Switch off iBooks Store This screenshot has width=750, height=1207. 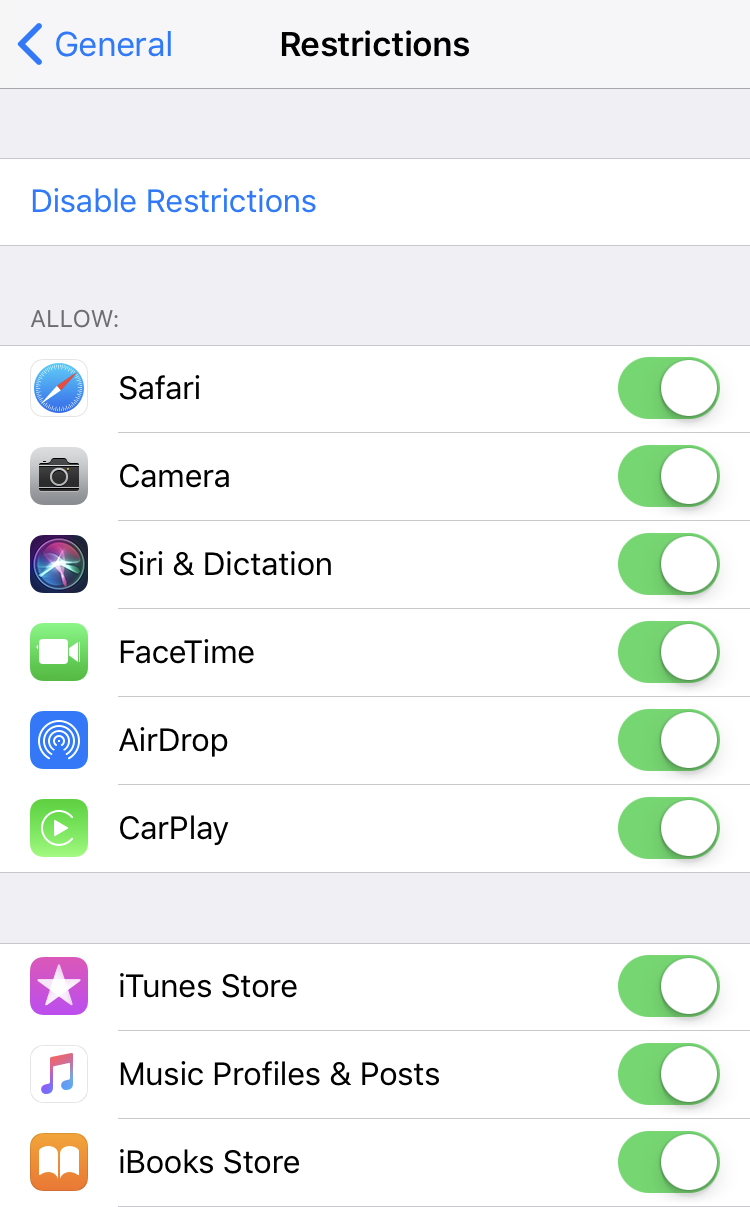(668, 1162)
